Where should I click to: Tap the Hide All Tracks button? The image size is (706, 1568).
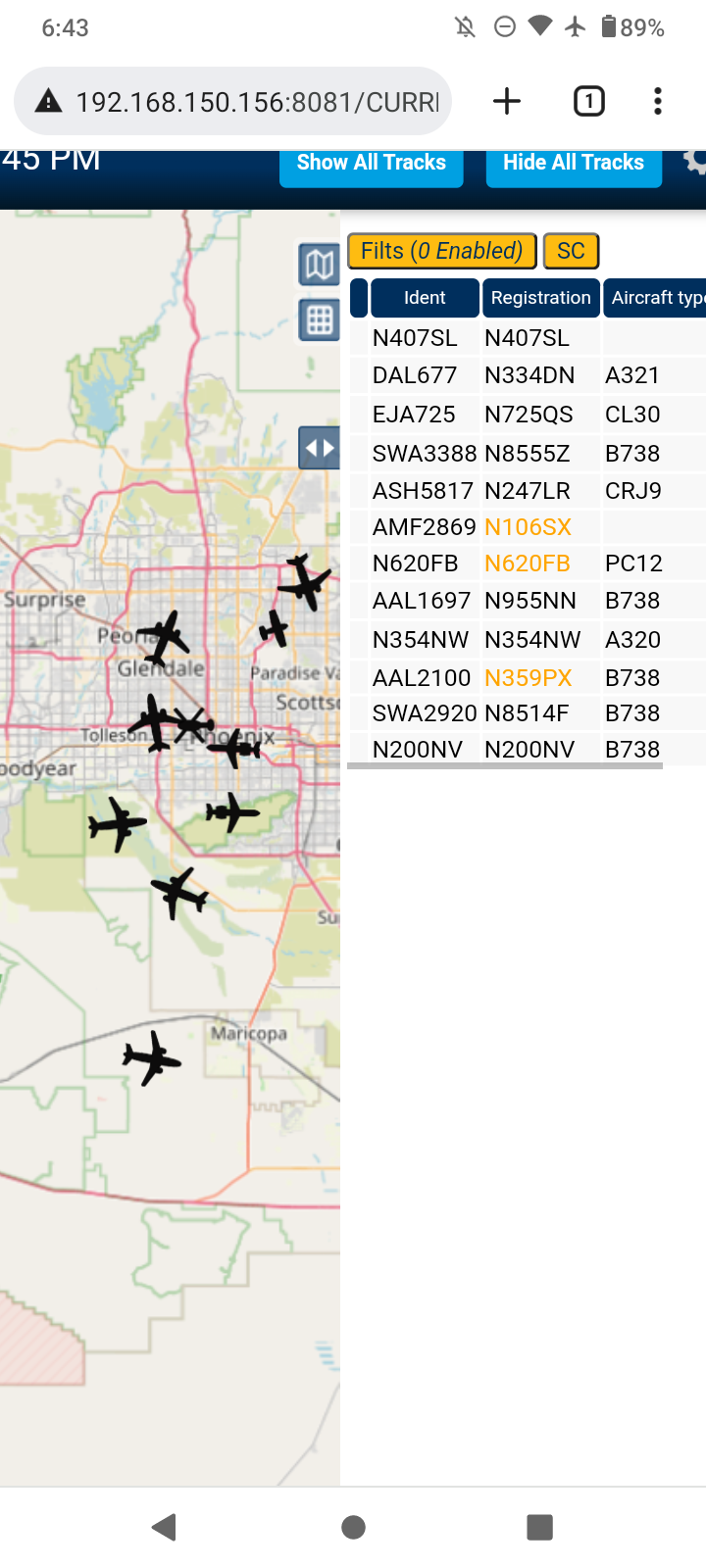(x=574, y=164)
